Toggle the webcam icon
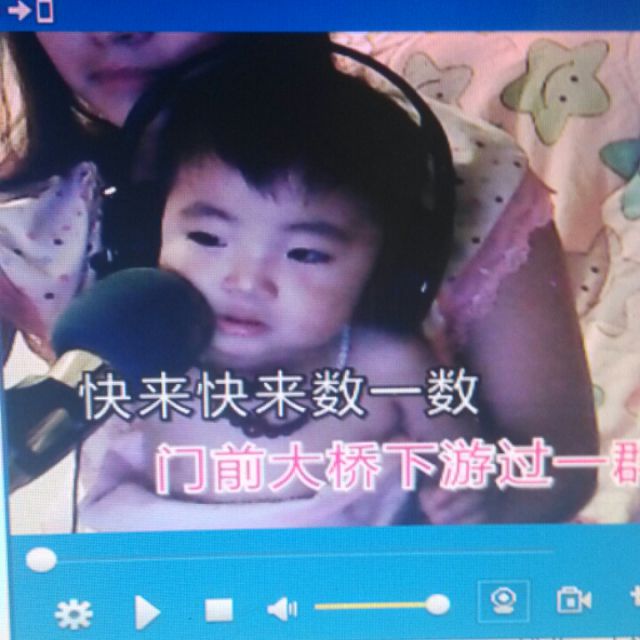The height and width of the screenshot is (640, 640). (x=503, y=600)
